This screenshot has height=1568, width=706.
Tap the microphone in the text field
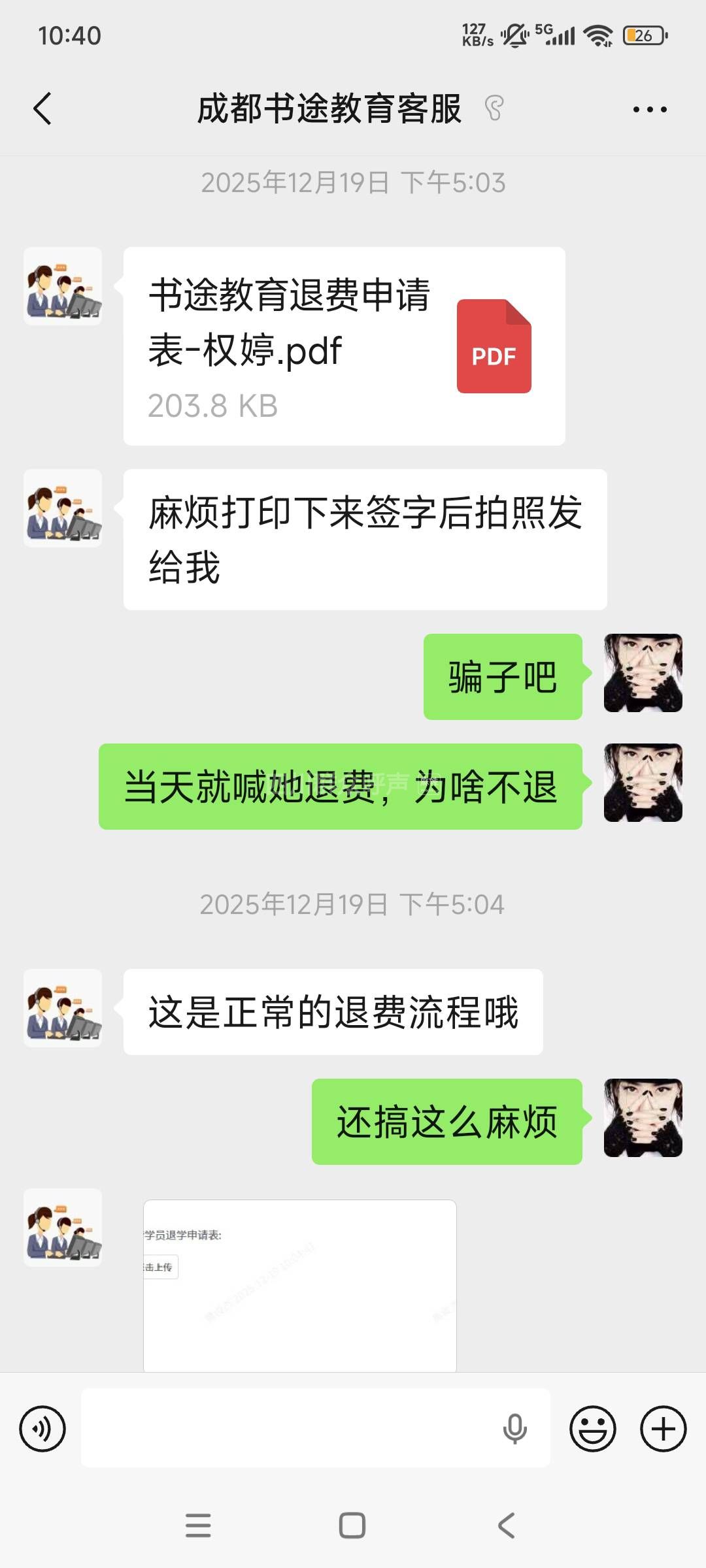tap(514, 1429)
